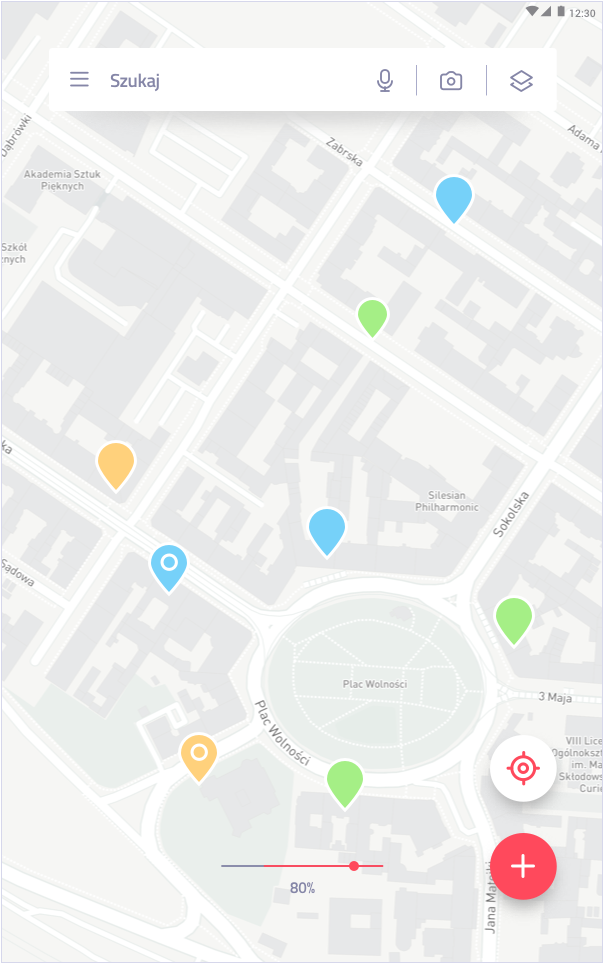The image size is (604, 964).
Task: Select the green pin near Sokolska street
Action: pos(514,618)
